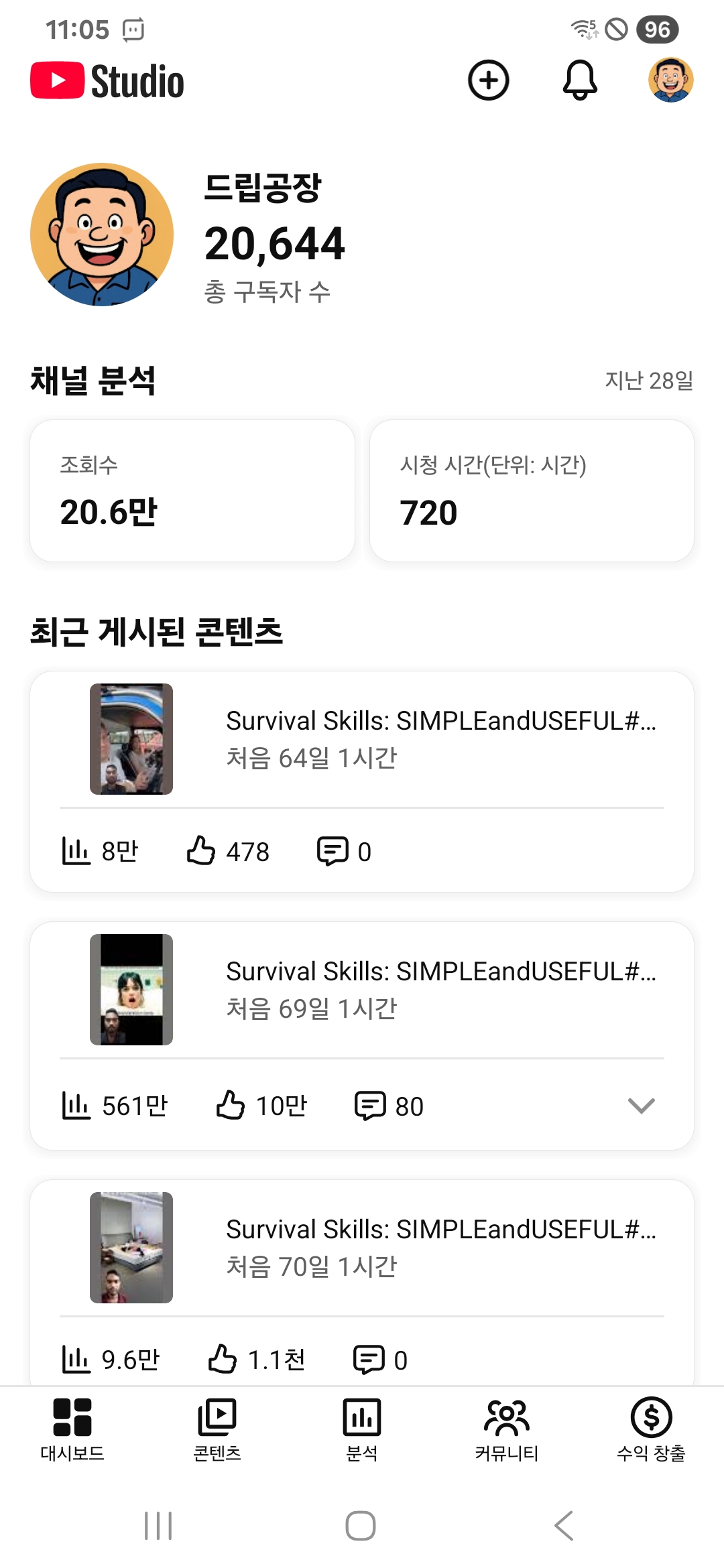Open the video posted 처음 64일 1시간
The height and width of the screenshot is (1568, 724).
(440, 738)
